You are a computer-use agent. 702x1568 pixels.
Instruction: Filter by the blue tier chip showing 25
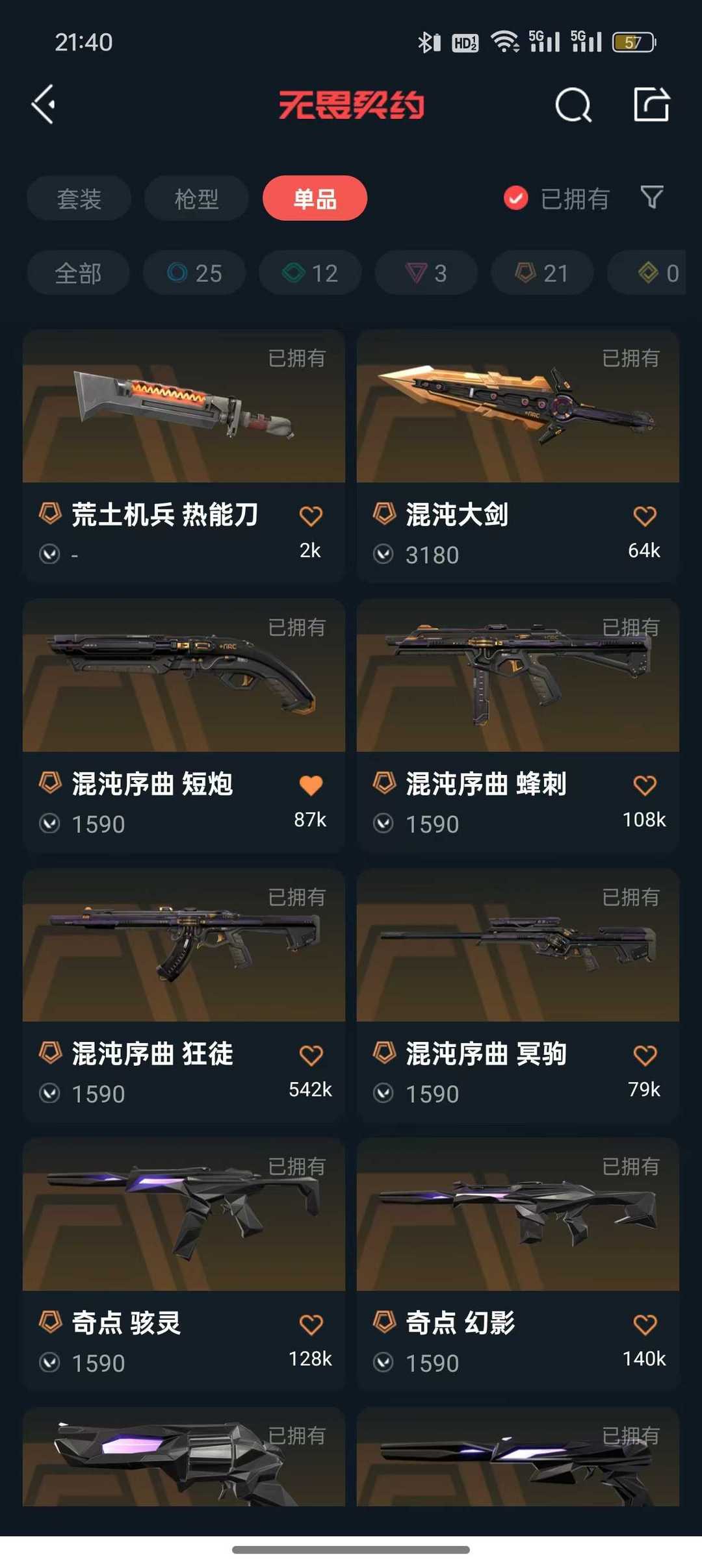194,273
